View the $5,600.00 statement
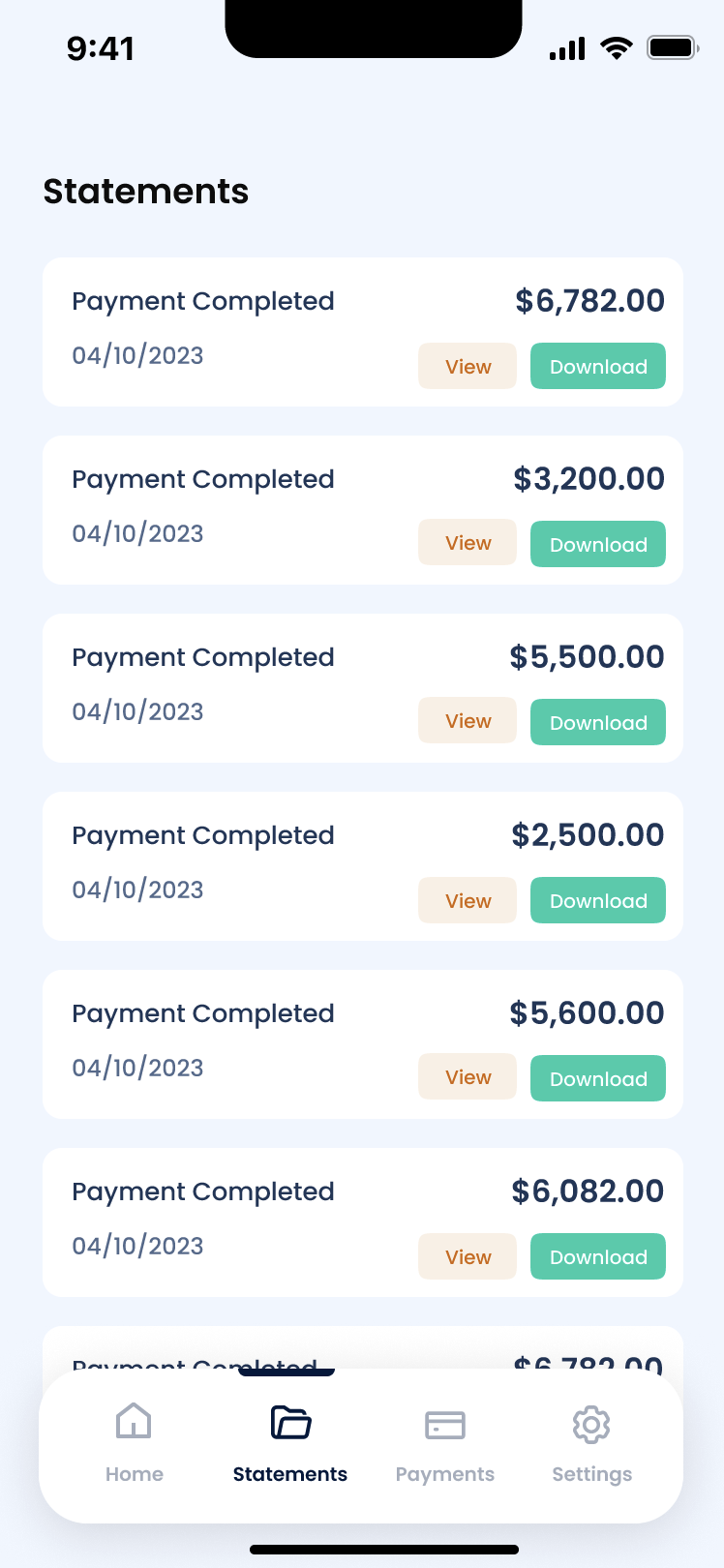Image resolution: width=724 pixels, height=1568 pixels. [468, 1077]
